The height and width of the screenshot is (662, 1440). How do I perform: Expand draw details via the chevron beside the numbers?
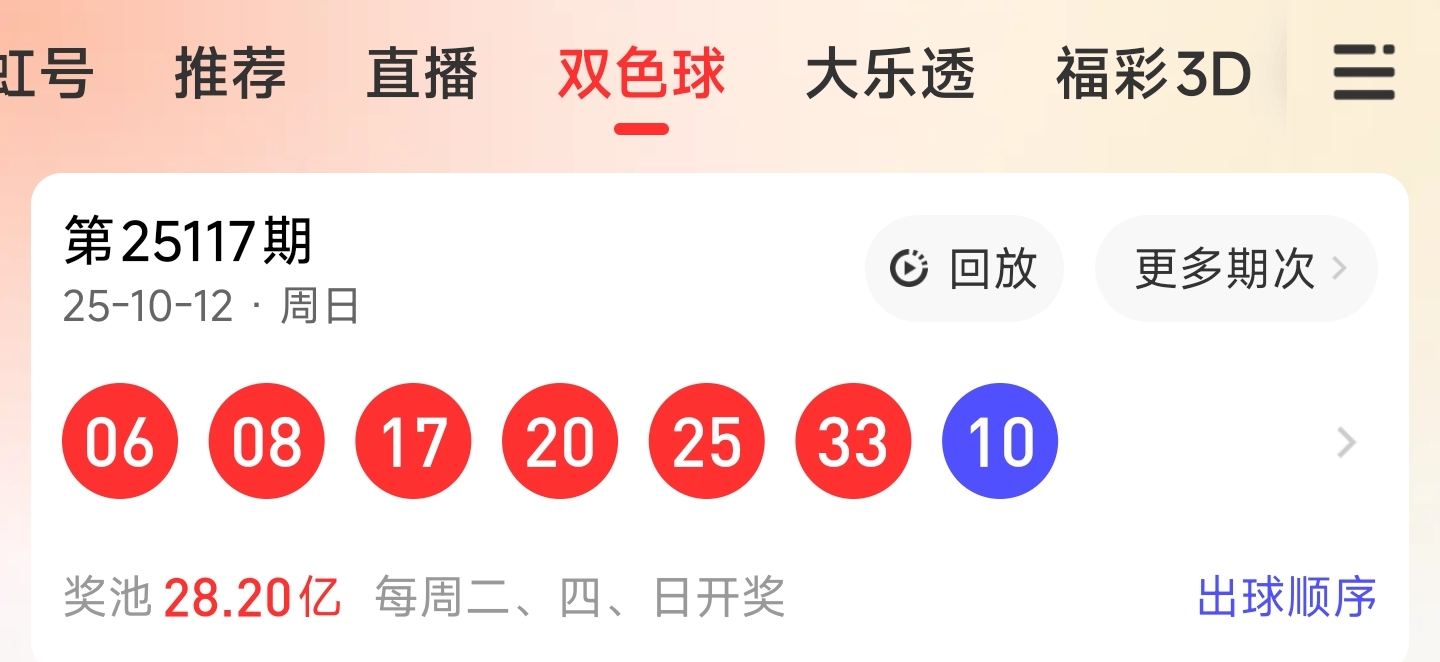coord(1347,442)
